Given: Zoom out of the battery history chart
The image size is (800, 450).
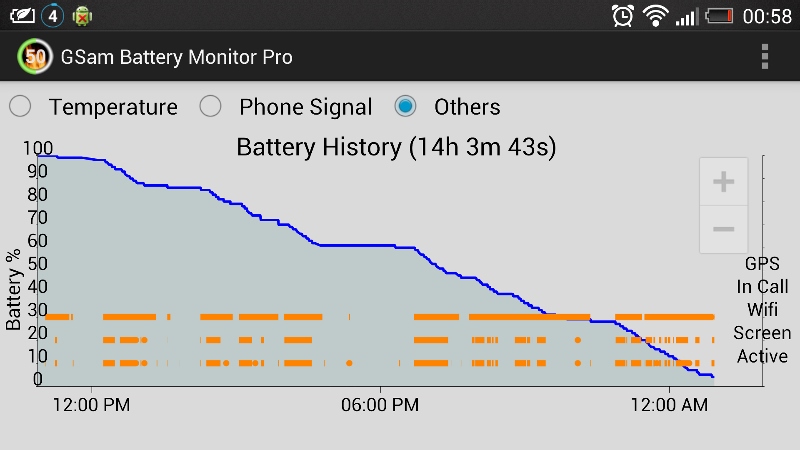Looking at the screenshot, I should pos(723,229).
